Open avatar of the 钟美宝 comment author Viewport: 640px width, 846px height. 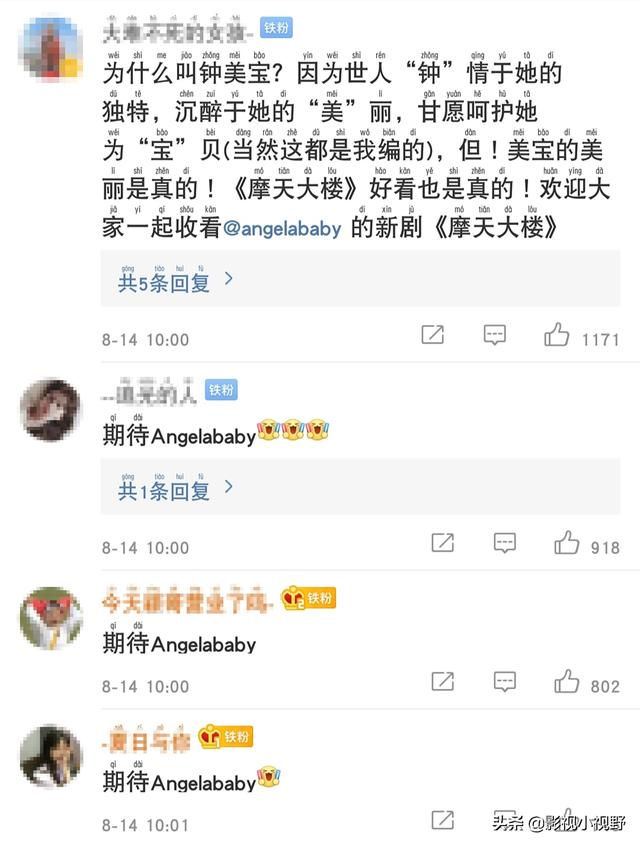click(50, 46)
